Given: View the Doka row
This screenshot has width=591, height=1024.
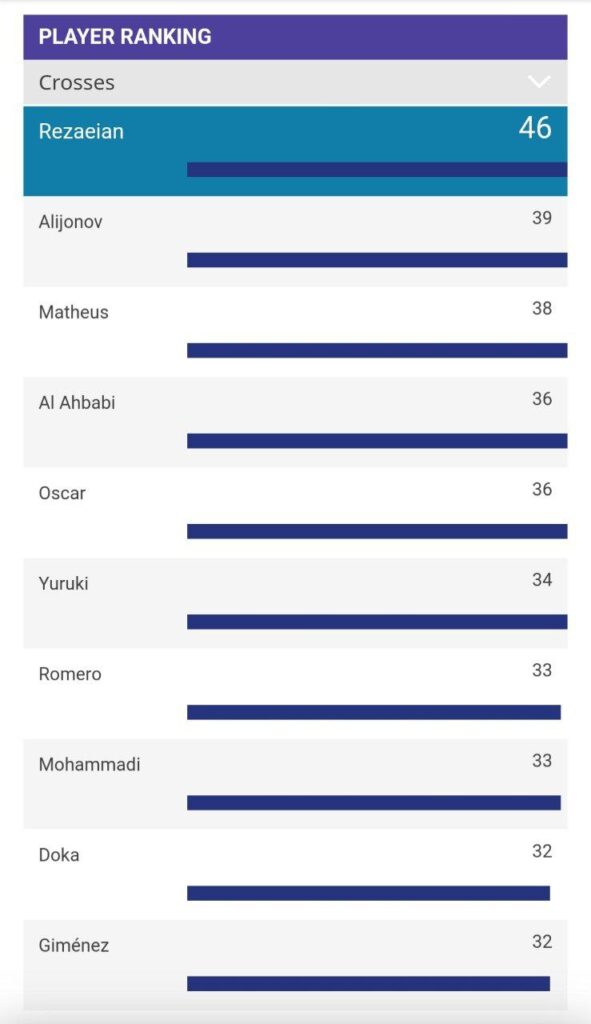Looking at the screenshot, I should click(x=295, y=874).
